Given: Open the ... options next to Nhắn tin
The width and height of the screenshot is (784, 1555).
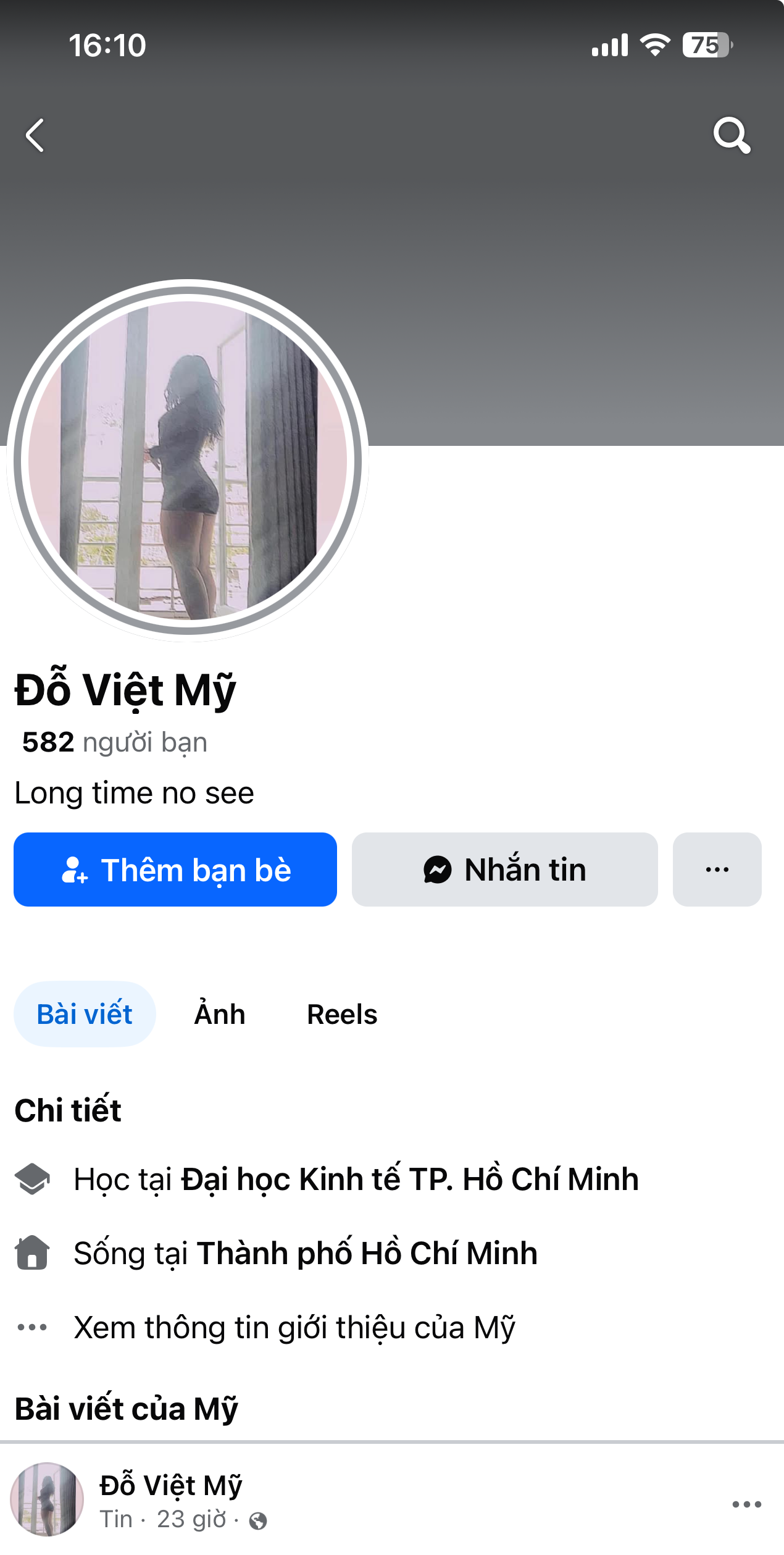Looking at the screenshot, I should (716, 870).
